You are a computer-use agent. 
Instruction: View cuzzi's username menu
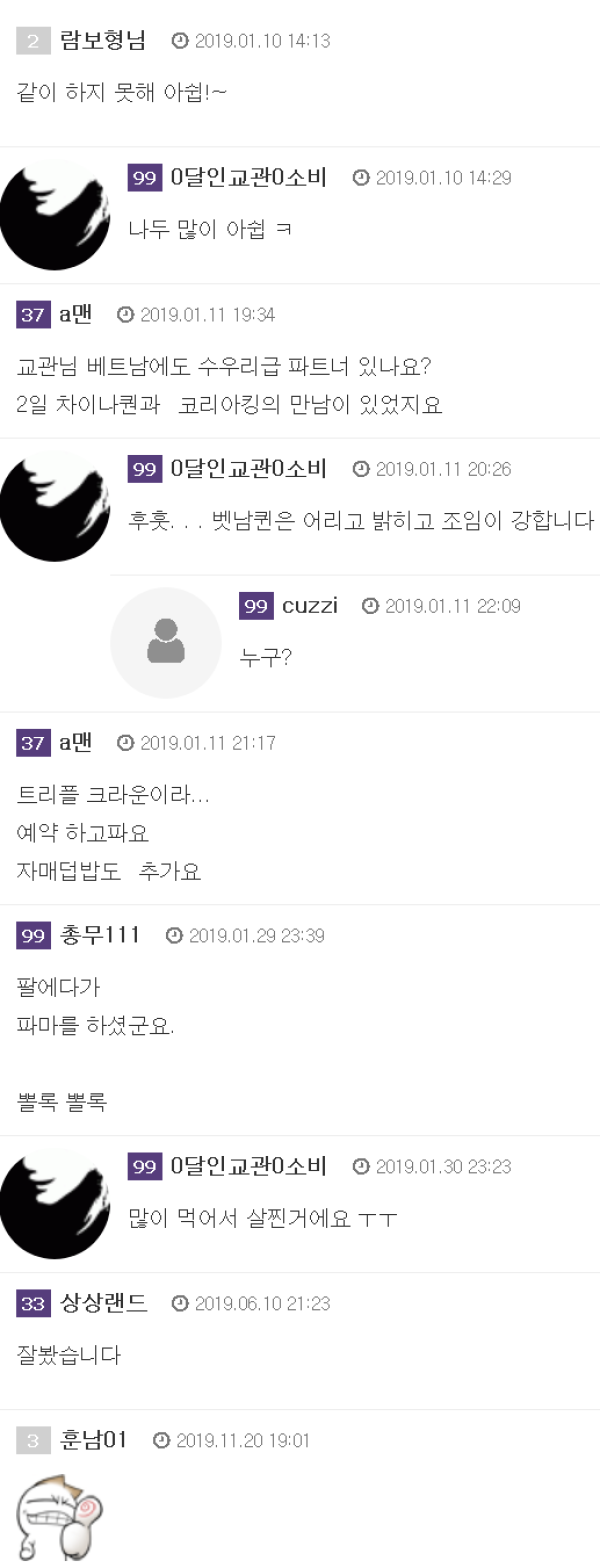[x=310, y=606]
